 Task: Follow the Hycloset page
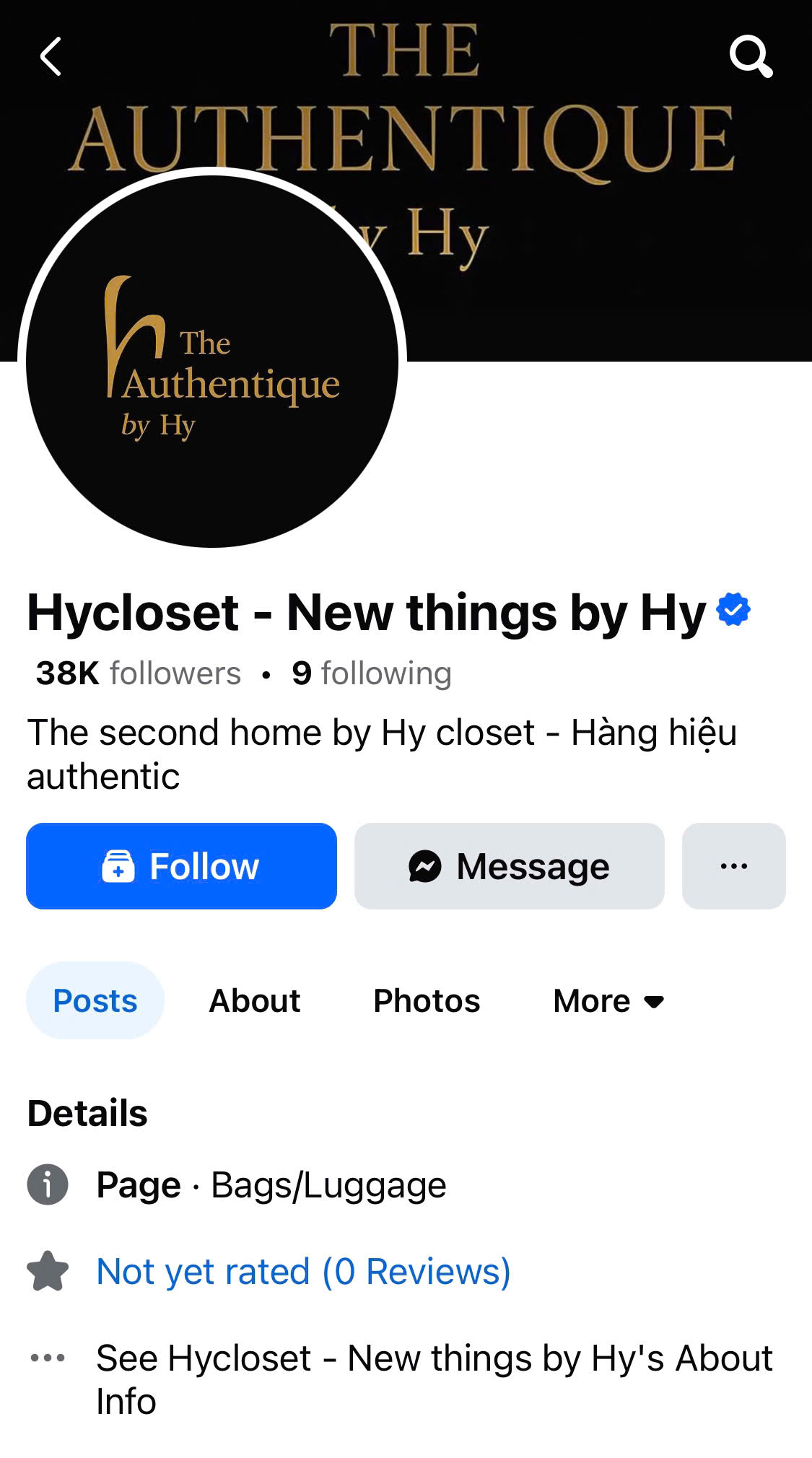(x=181, y=865)
